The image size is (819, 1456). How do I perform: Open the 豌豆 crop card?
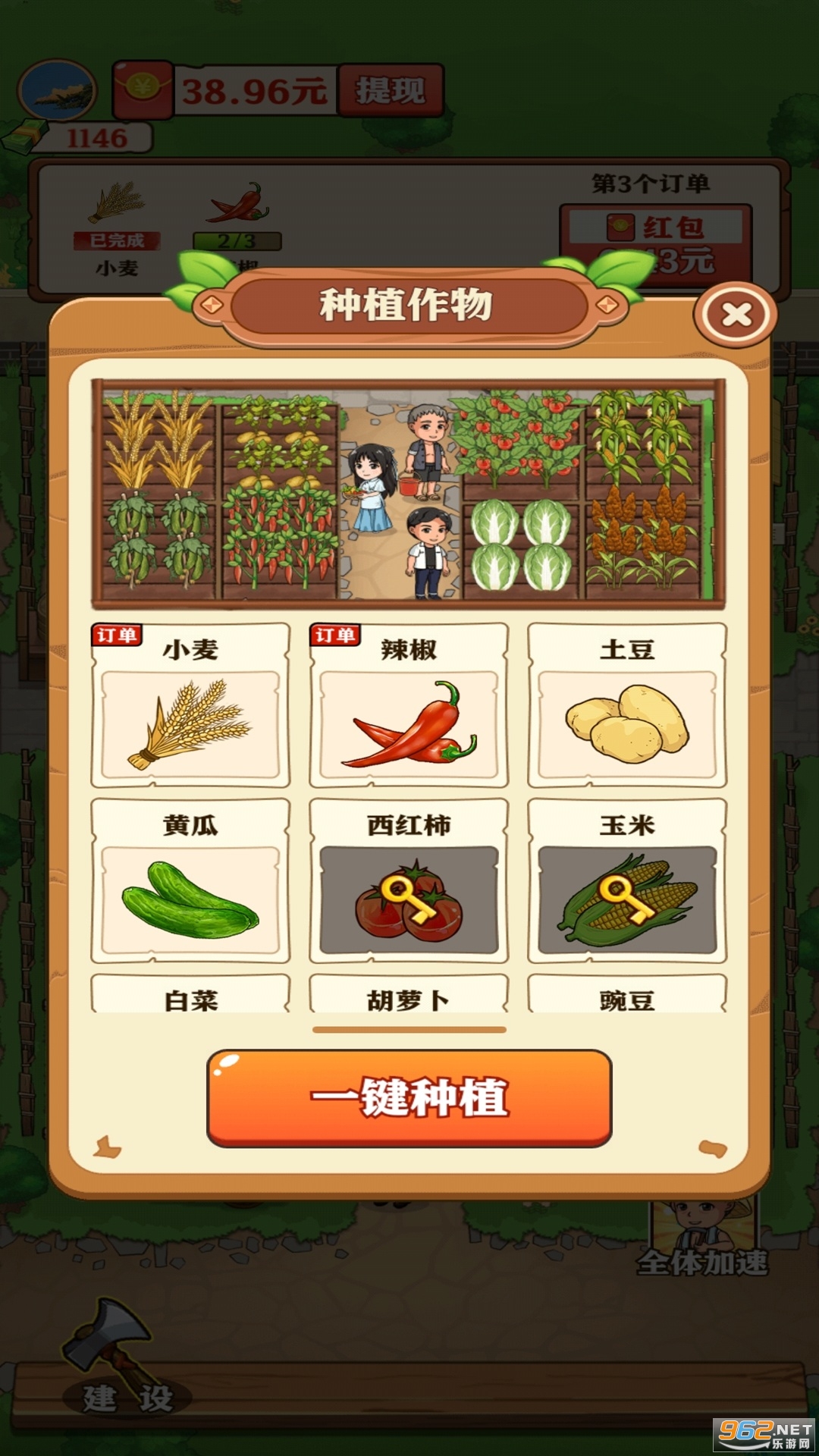pos(627,996)
